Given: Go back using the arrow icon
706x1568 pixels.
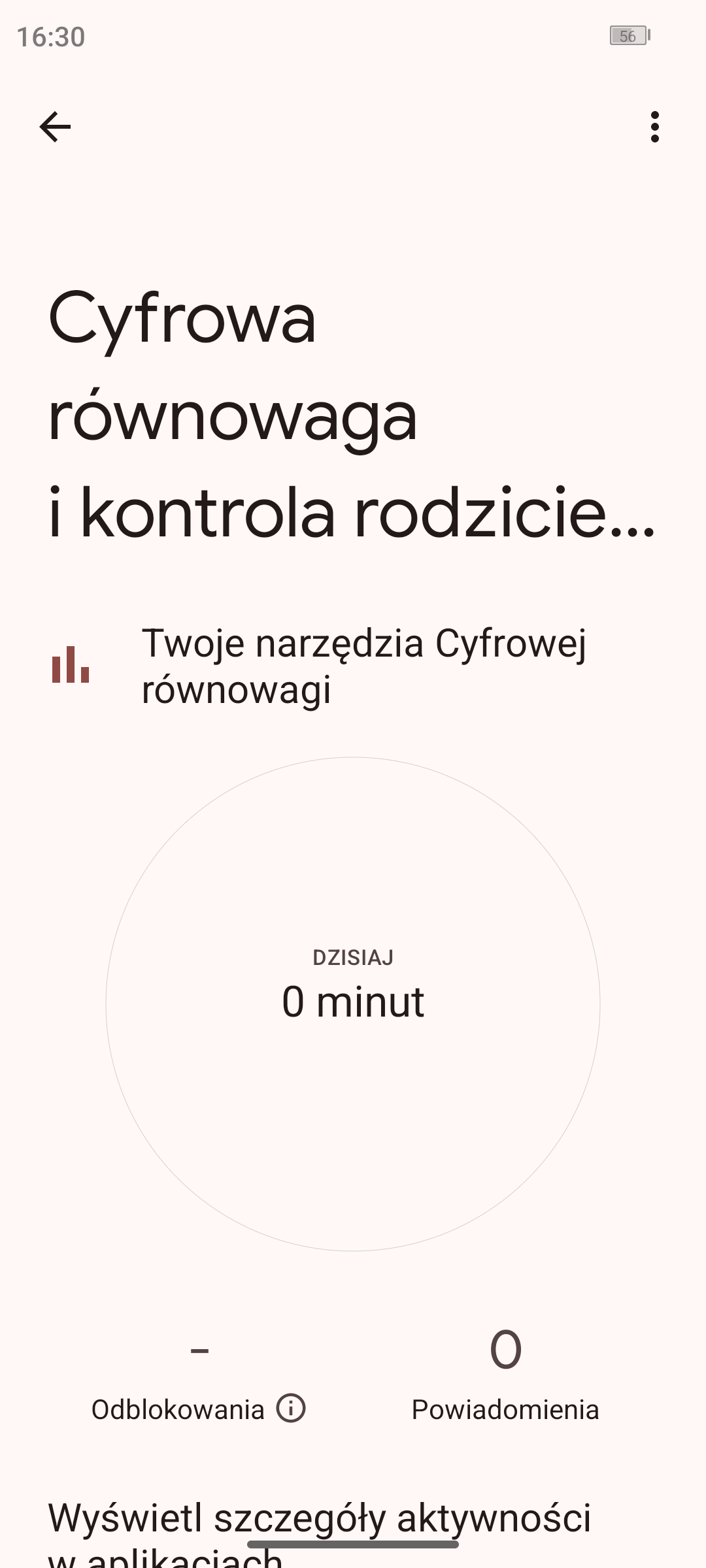Looking at the screenshot, I should [x=55, y=127].
